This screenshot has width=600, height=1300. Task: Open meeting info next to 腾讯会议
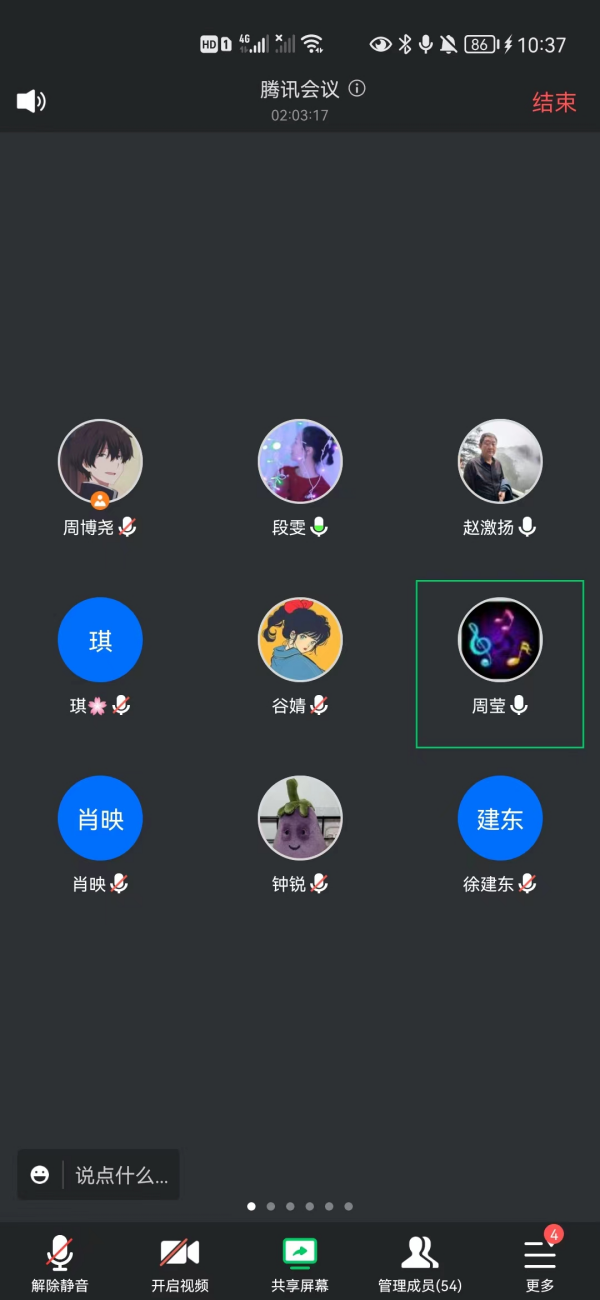tap(357, 89)
